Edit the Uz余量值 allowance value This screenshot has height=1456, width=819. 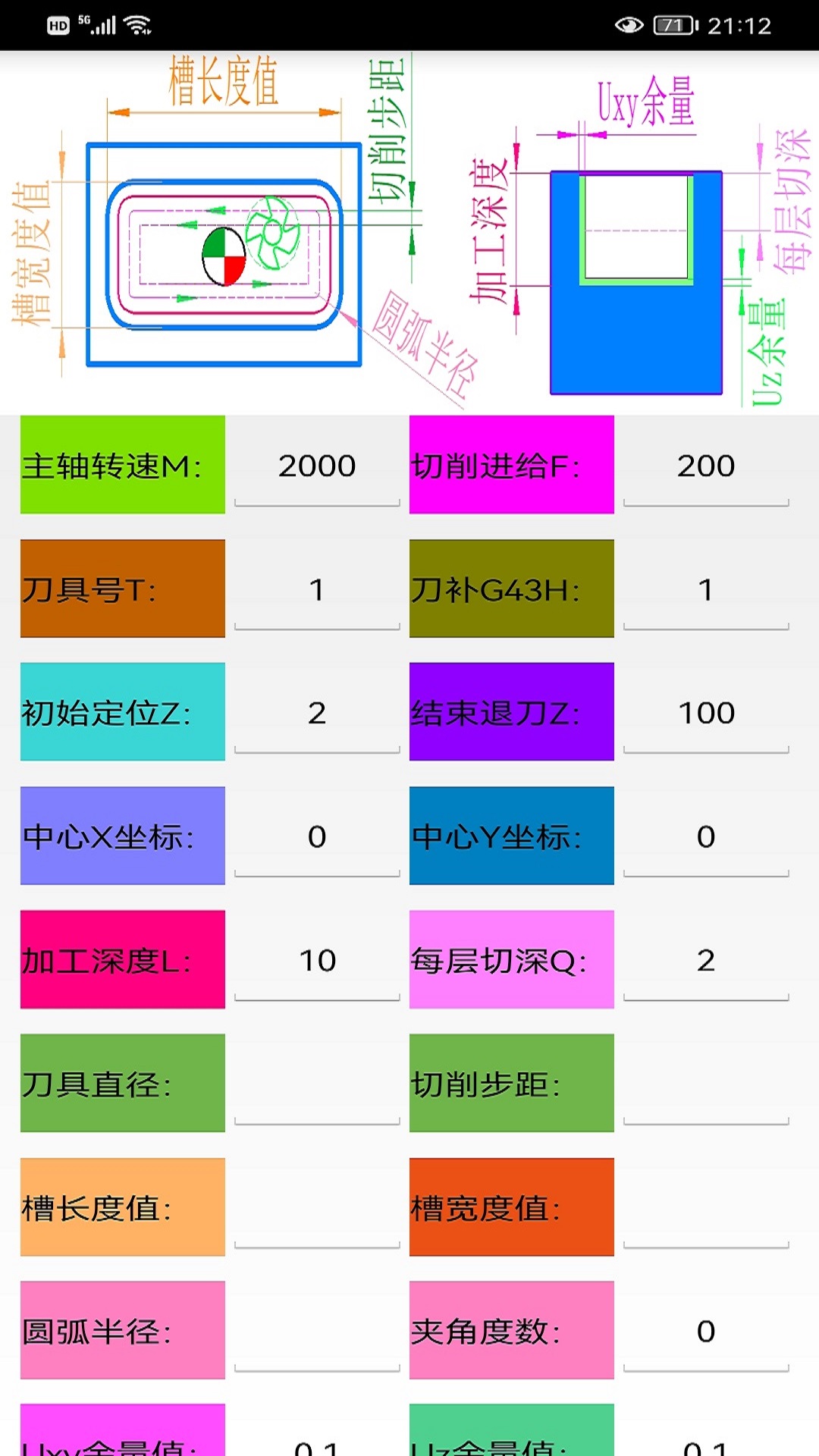tap(706, 1441)
